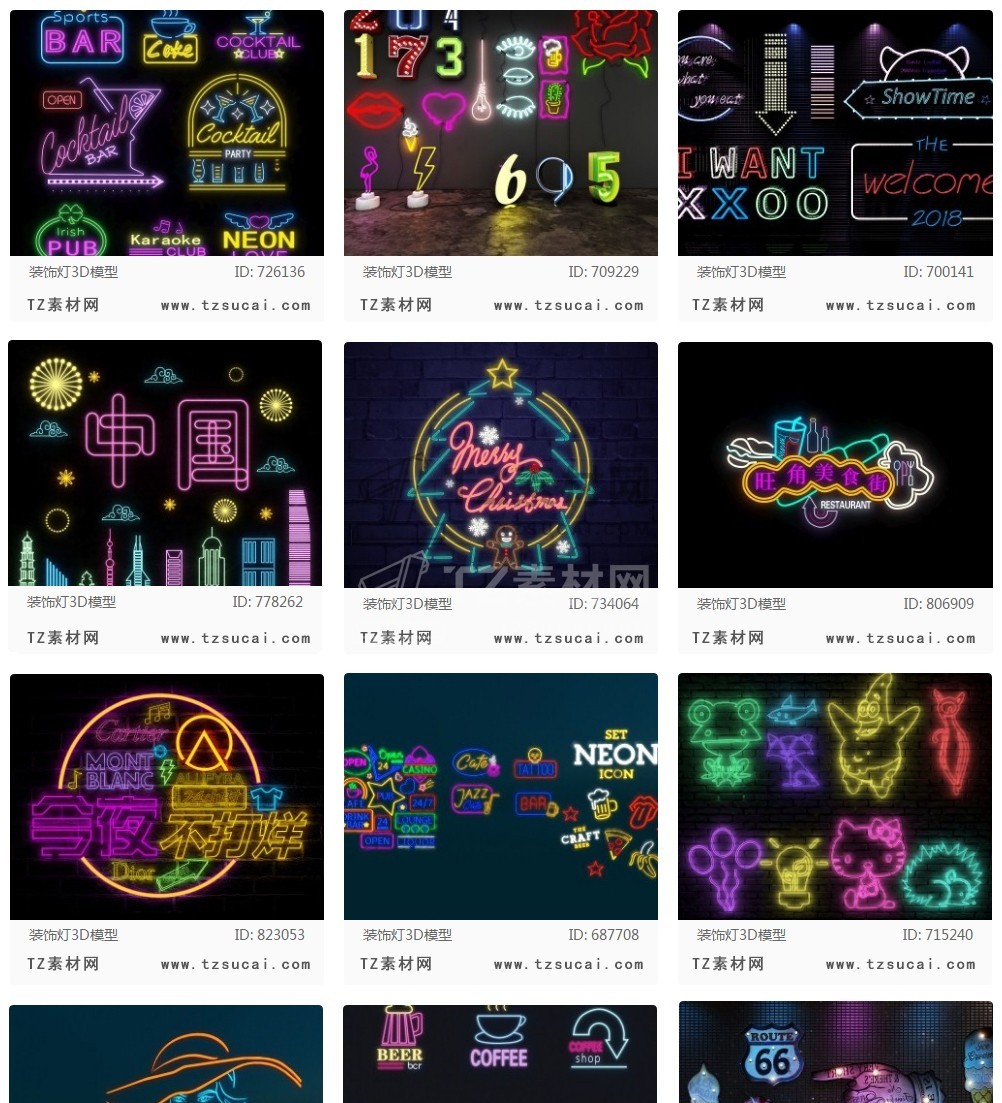Open the 中国 neon skyline model ID 778262
Screen dimensions: 1002x1103
coord(166,463)
